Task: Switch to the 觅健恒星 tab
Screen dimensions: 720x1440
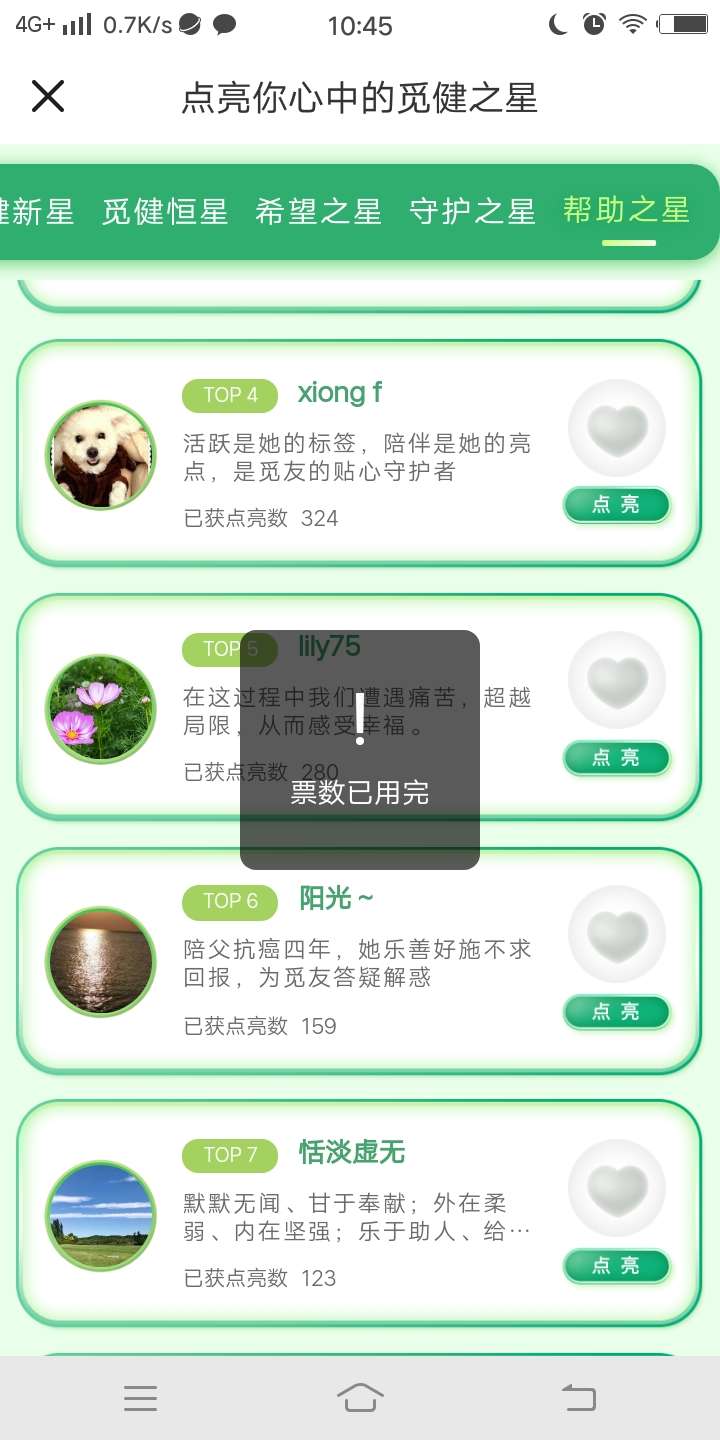Action: (165, 211)
